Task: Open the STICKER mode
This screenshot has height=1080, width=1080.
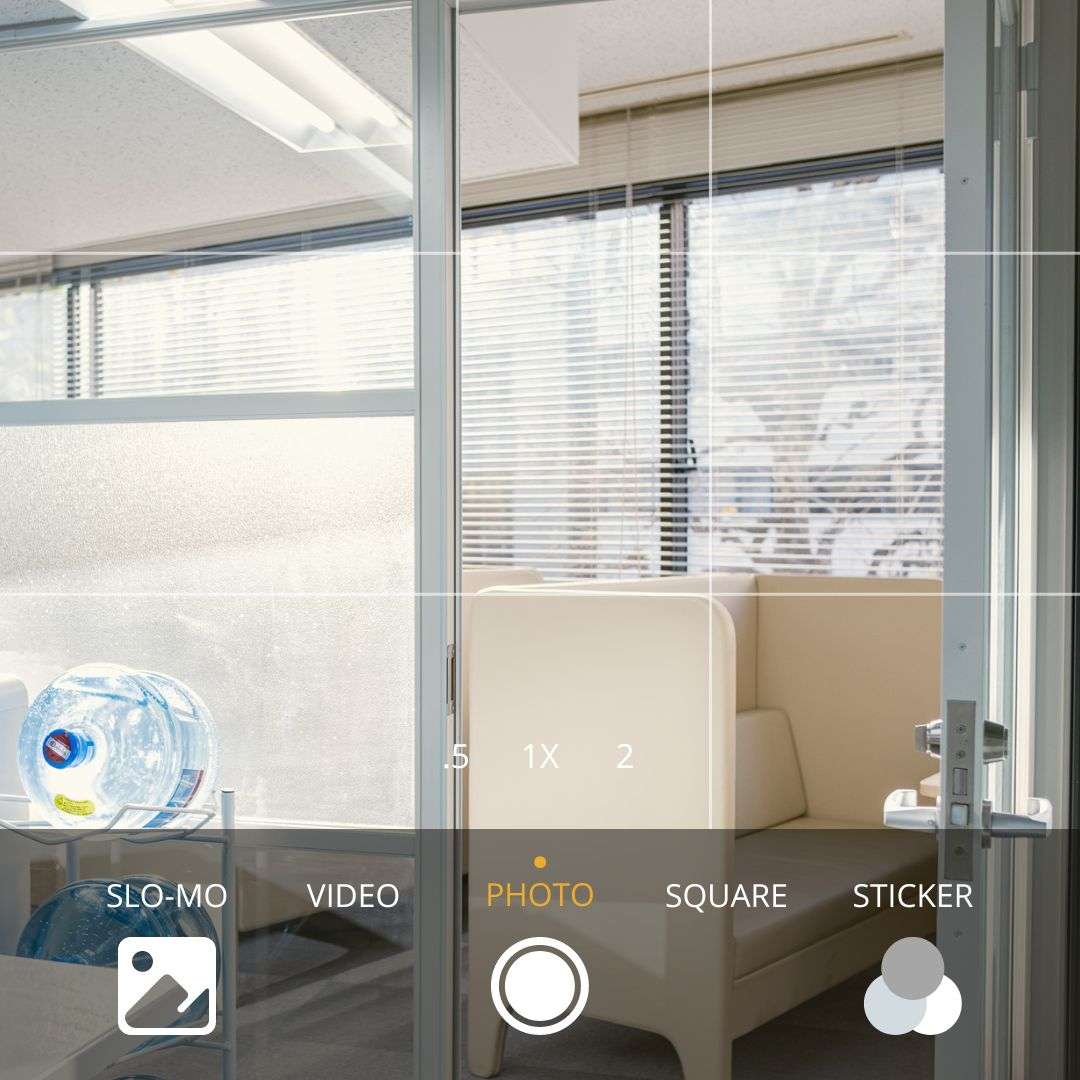Action: [x=912, y=895]
